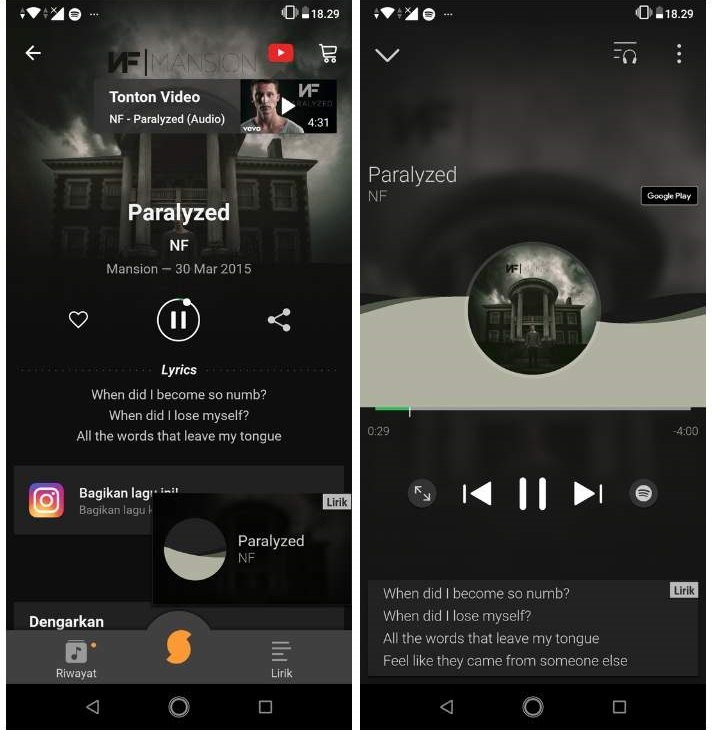
Task: Tap the Google Play button
Action: pyautogui.click(x=668, y=196)
